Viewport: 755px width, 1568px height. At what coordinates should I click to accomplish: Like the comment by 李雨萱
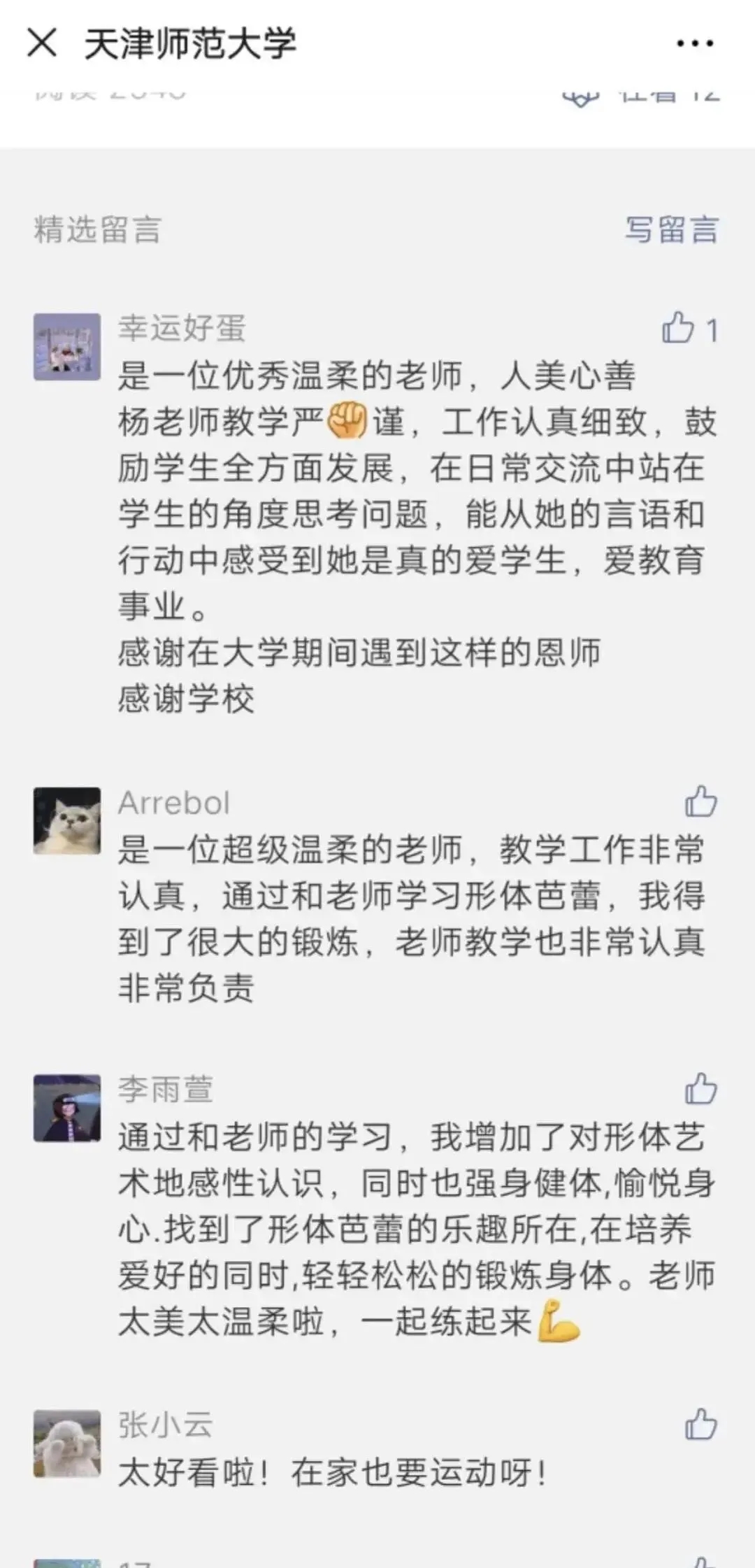click(700, 1089)
